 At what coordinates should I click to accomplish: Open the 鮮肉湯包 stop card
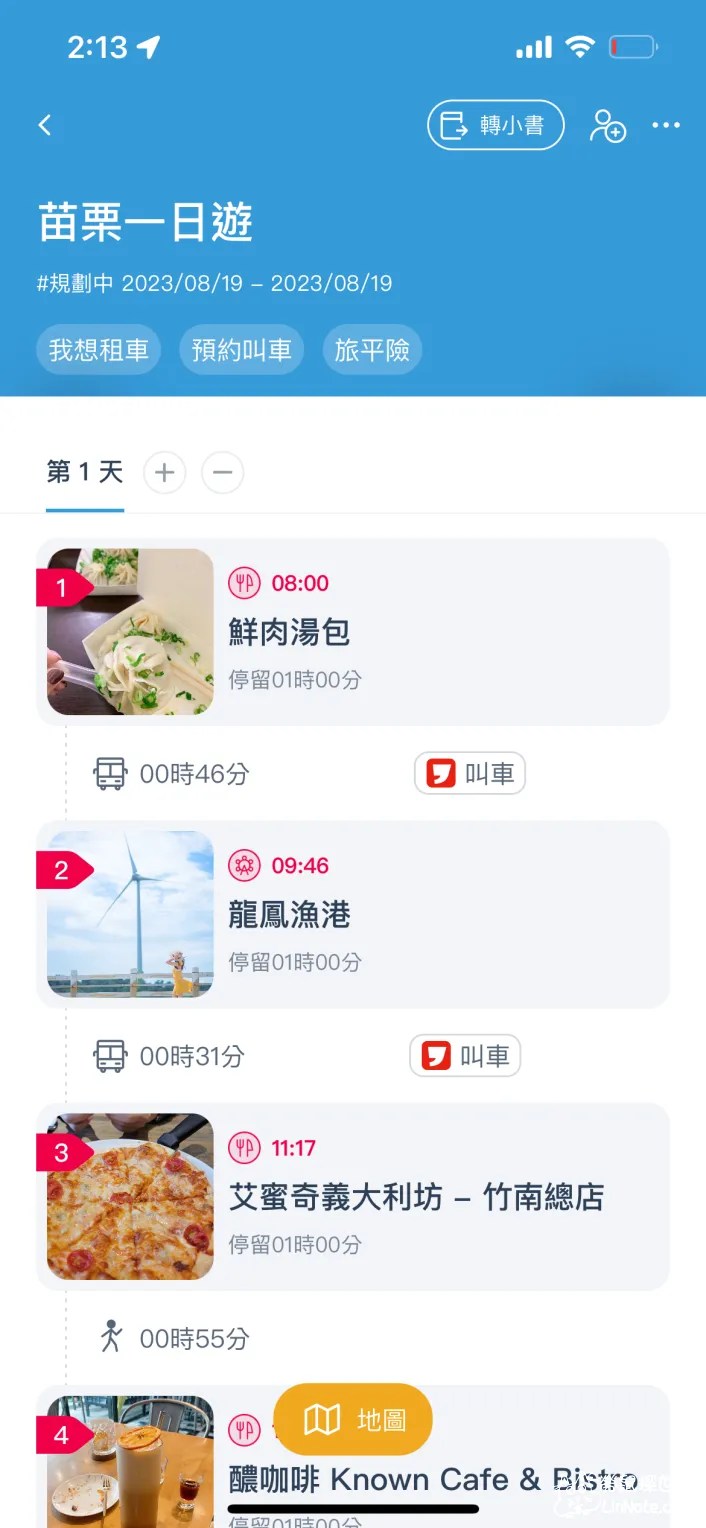[352, 632]
